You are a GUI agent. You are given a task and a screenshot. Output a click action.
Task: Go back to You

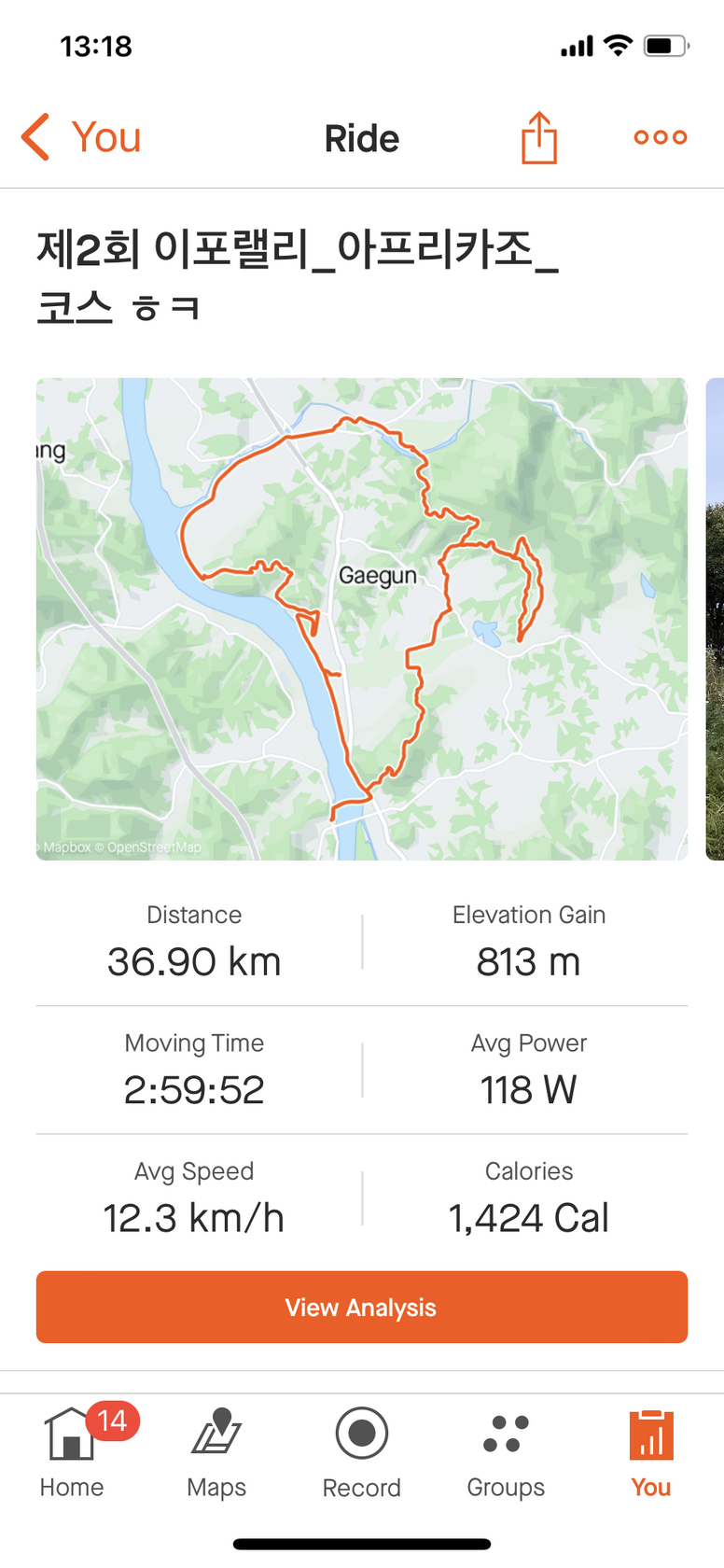coord(82,138)
